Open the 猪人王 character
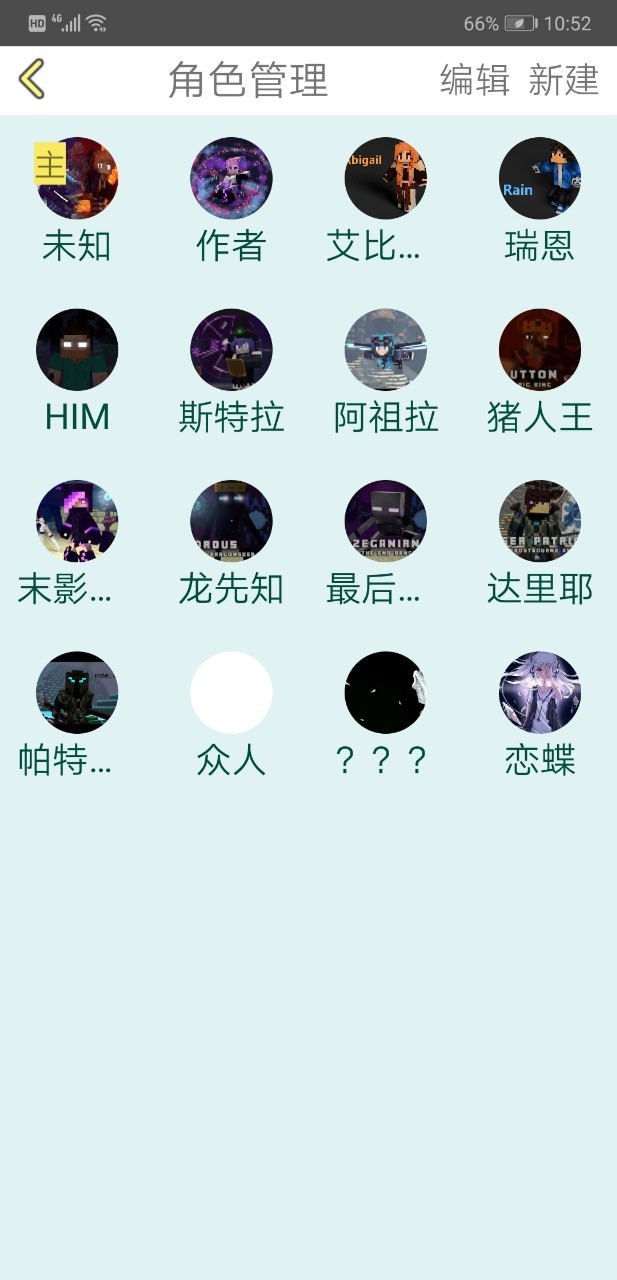 [x=540, y=350]
